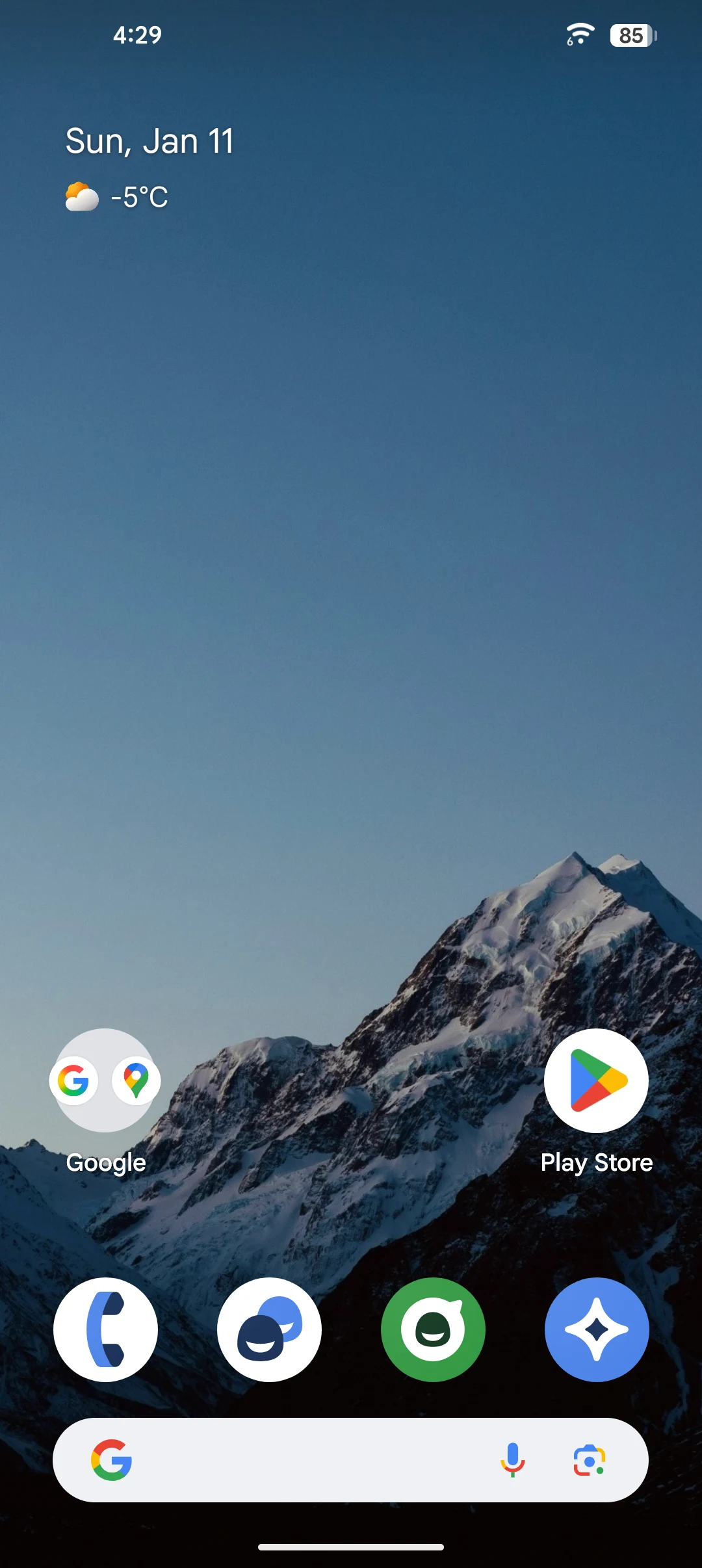Image resolution: width=702 pixels, height=1568 pixels.
Task: Open the blue chat bubbles messaging app
Action: click(269, 1329)
